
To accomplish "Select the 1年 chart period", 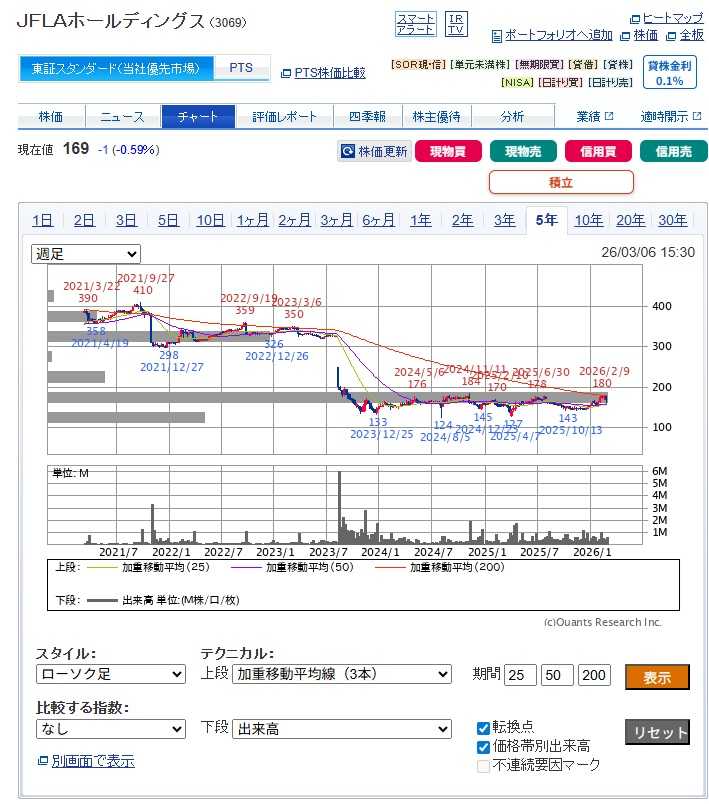I will pyautogui.click(x=421, y=220).
